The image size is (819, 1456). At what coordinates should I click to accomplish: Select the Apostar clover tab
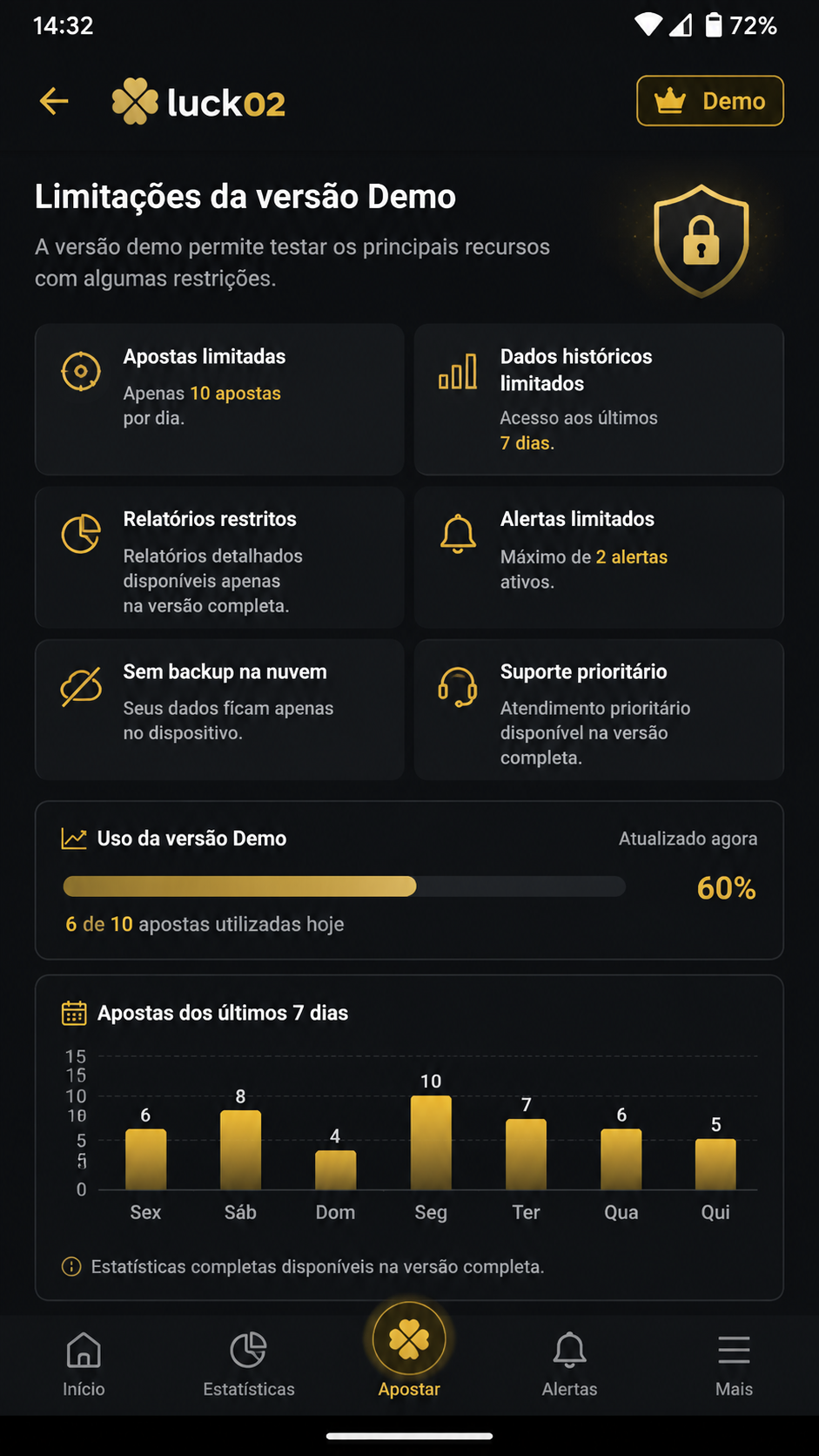point(409,1351)
